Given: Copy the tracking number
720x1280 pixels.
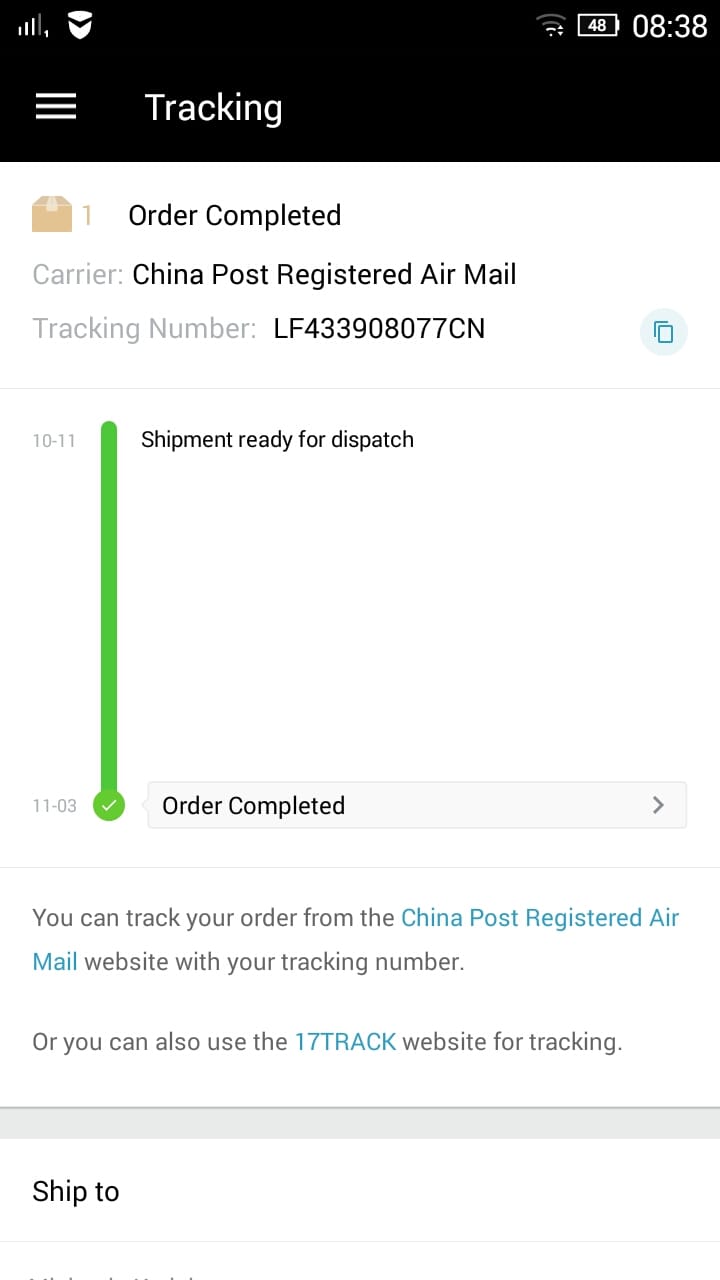Looking at the screenshot, I should click(x=663, y=332).
